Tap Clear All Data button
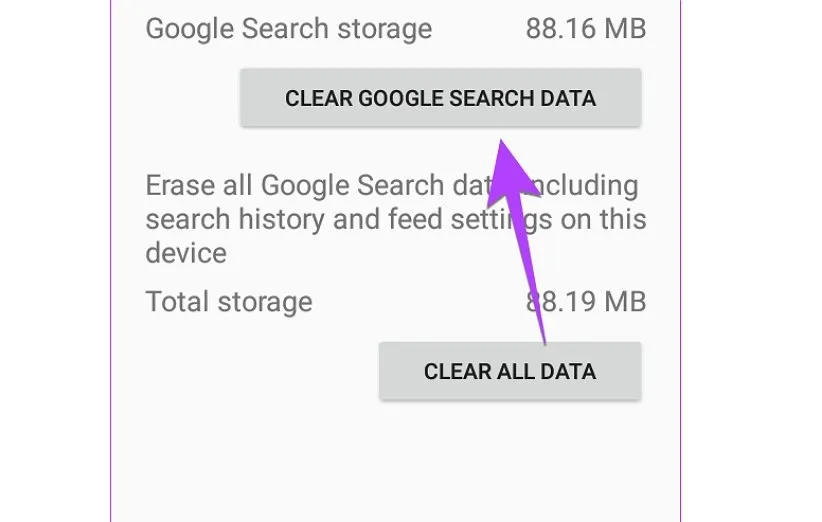The width and height of the screenshot is (822, 522). 509,371
